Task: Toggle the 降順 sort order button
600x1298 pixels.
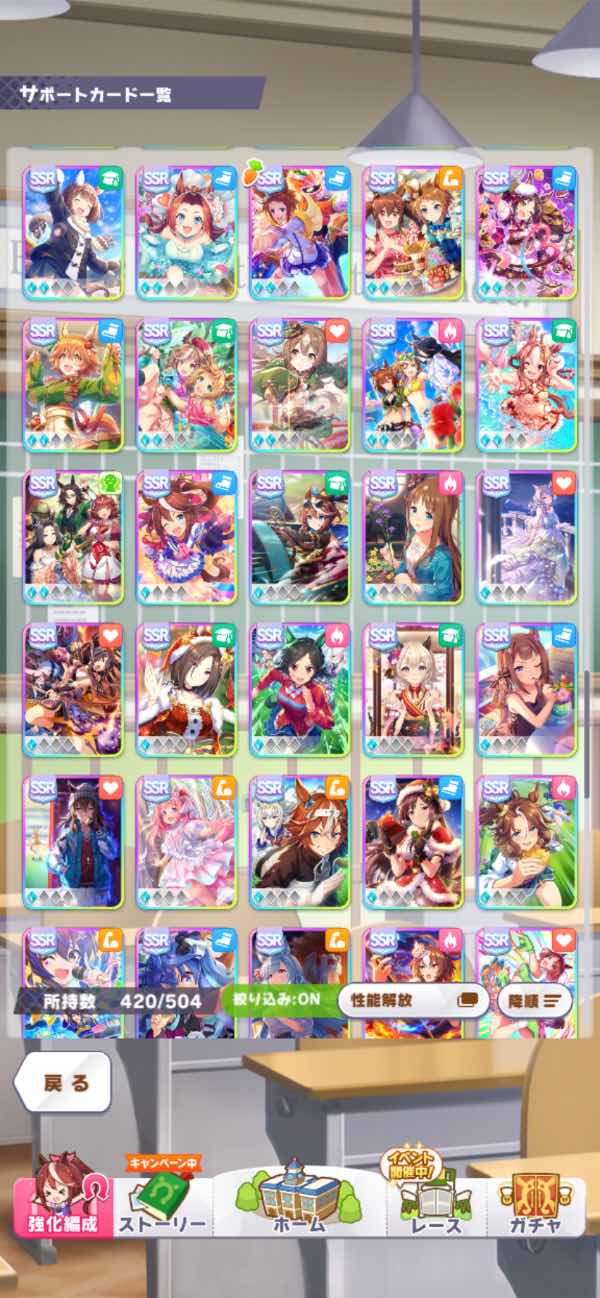Action: (x=534, y=999)
